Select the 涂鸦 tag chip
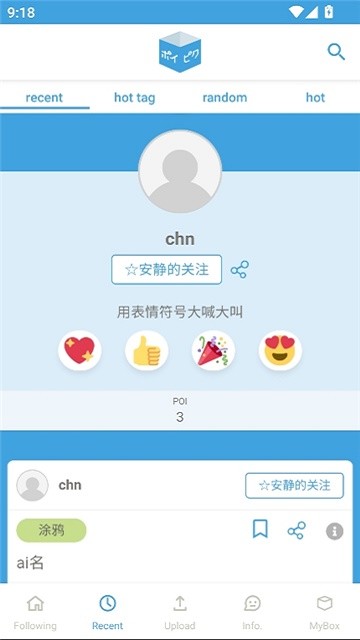 click(51, 530)
